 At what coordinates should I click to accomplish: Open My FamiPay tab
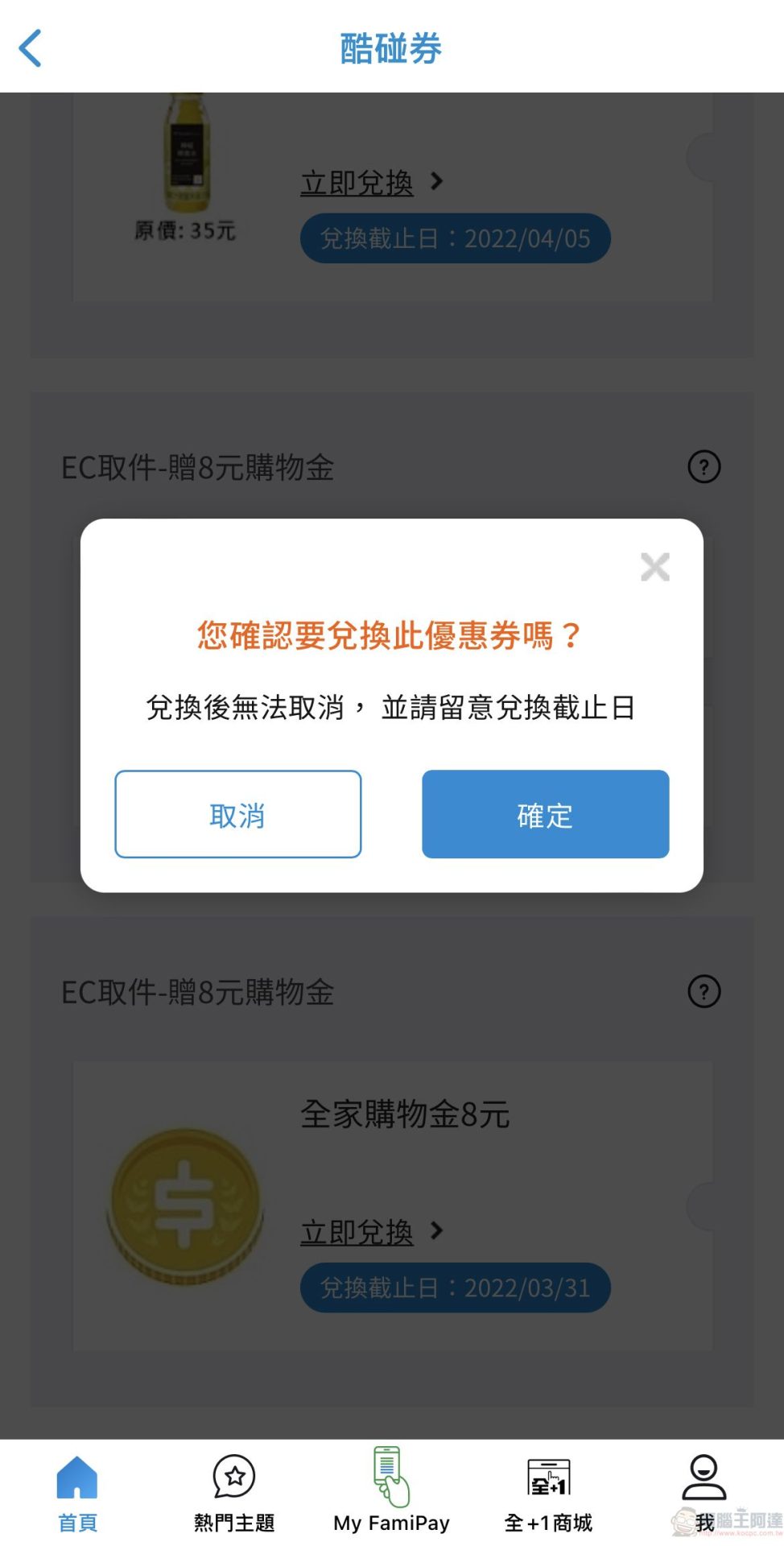pyautogui.click(x=391, y=1492)
